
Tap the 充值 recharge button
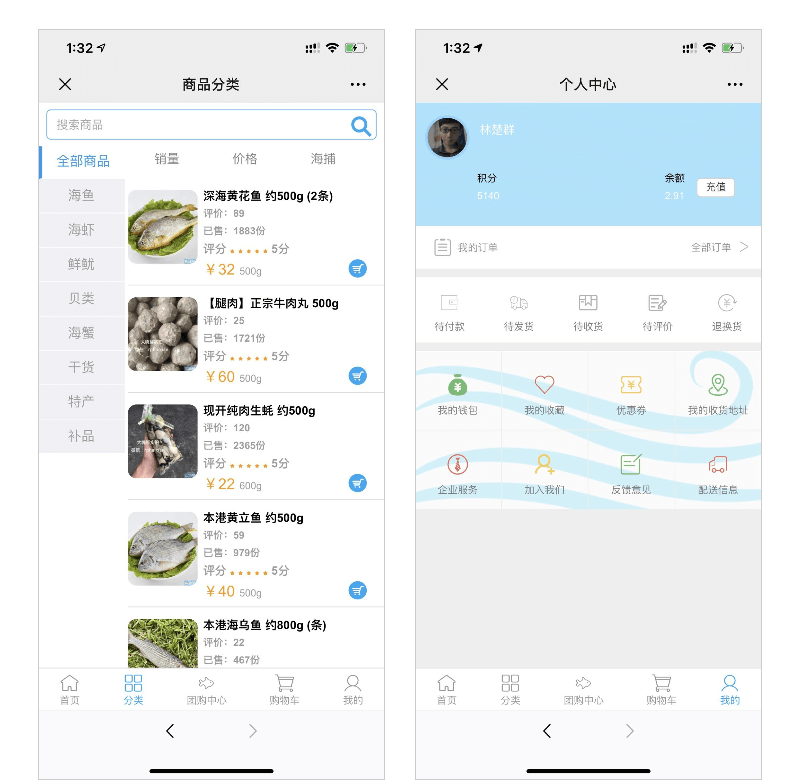click(715, 187)
